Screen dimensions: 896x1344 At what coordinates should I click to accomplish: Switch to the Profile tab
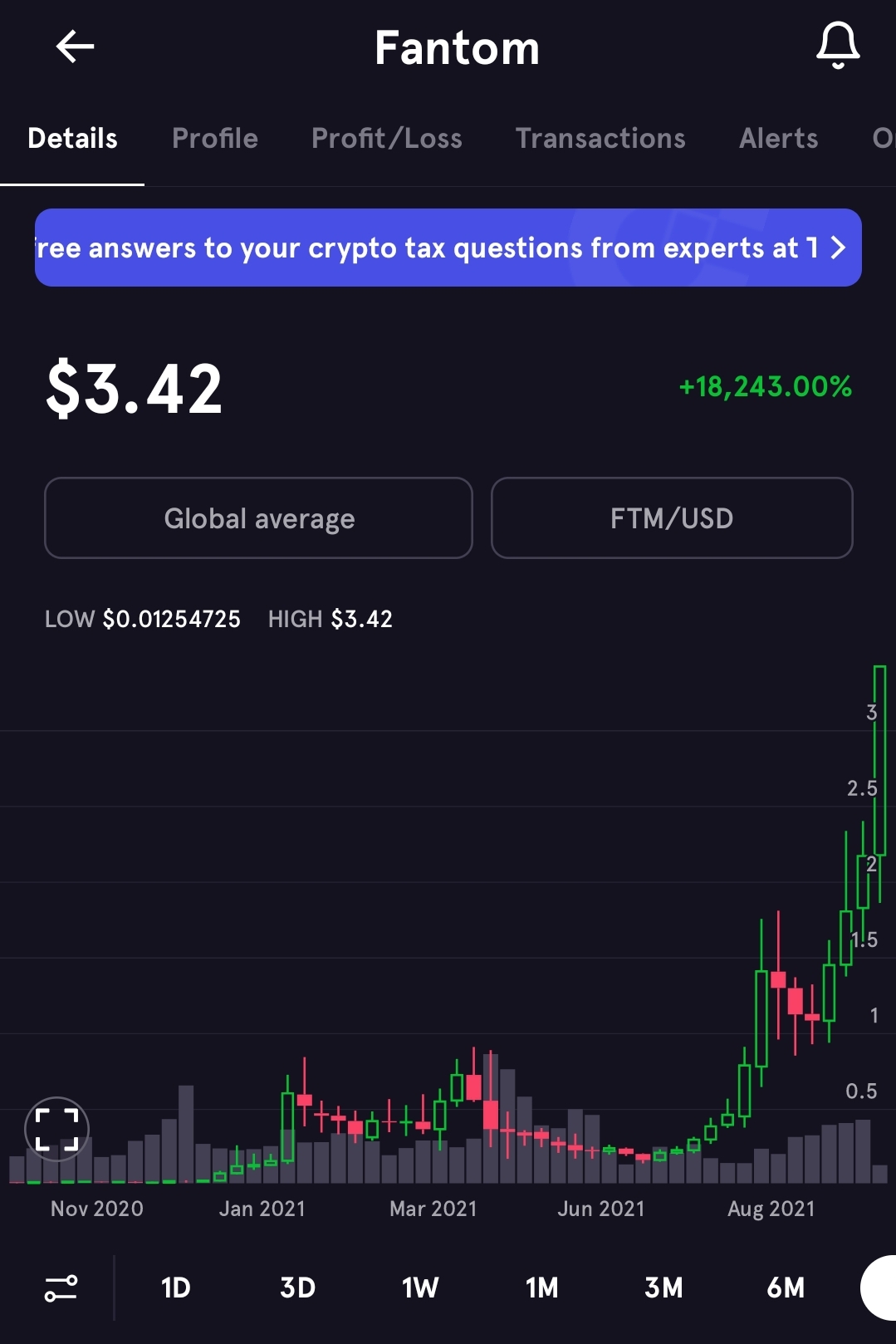click(x=214, y=138)
